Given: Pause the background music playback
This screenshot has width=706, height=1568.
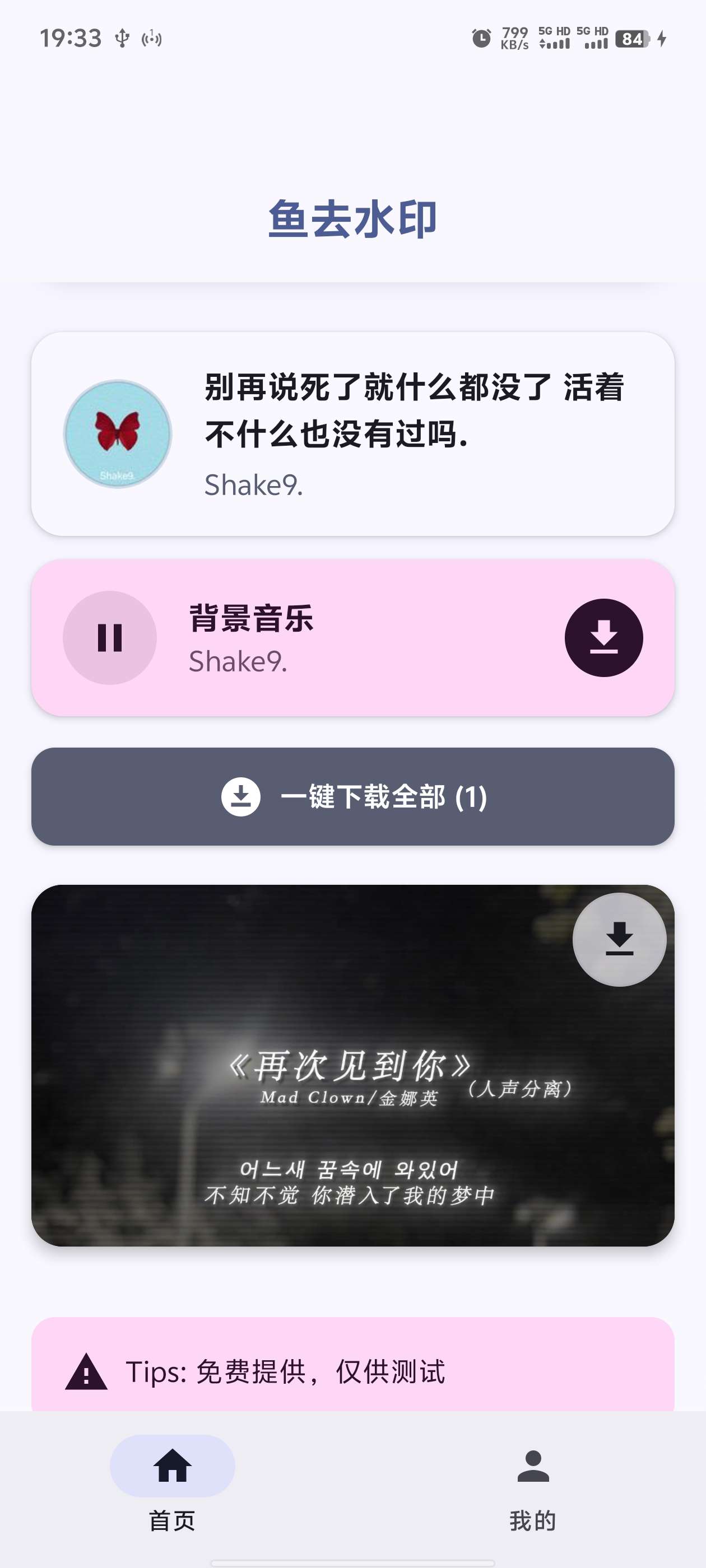Looking at the screenshot, I should 110,637.
